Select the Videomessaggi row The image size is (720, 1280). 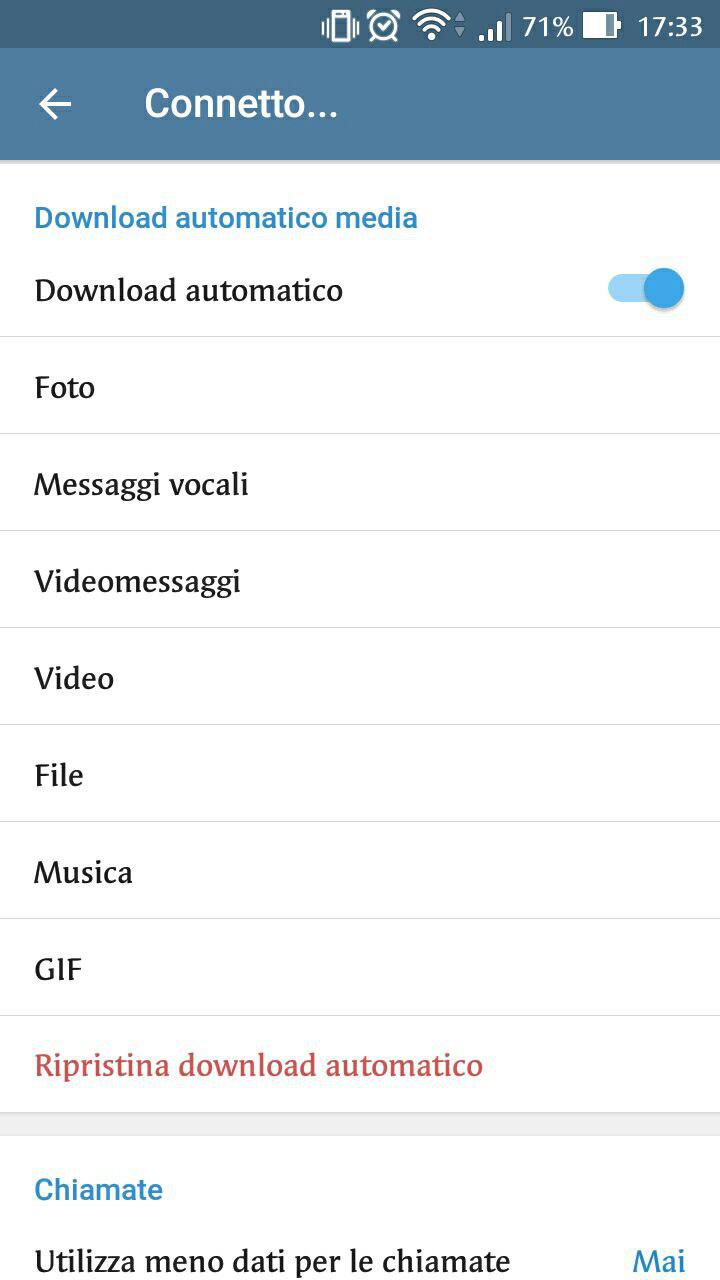tap(360, 581)
